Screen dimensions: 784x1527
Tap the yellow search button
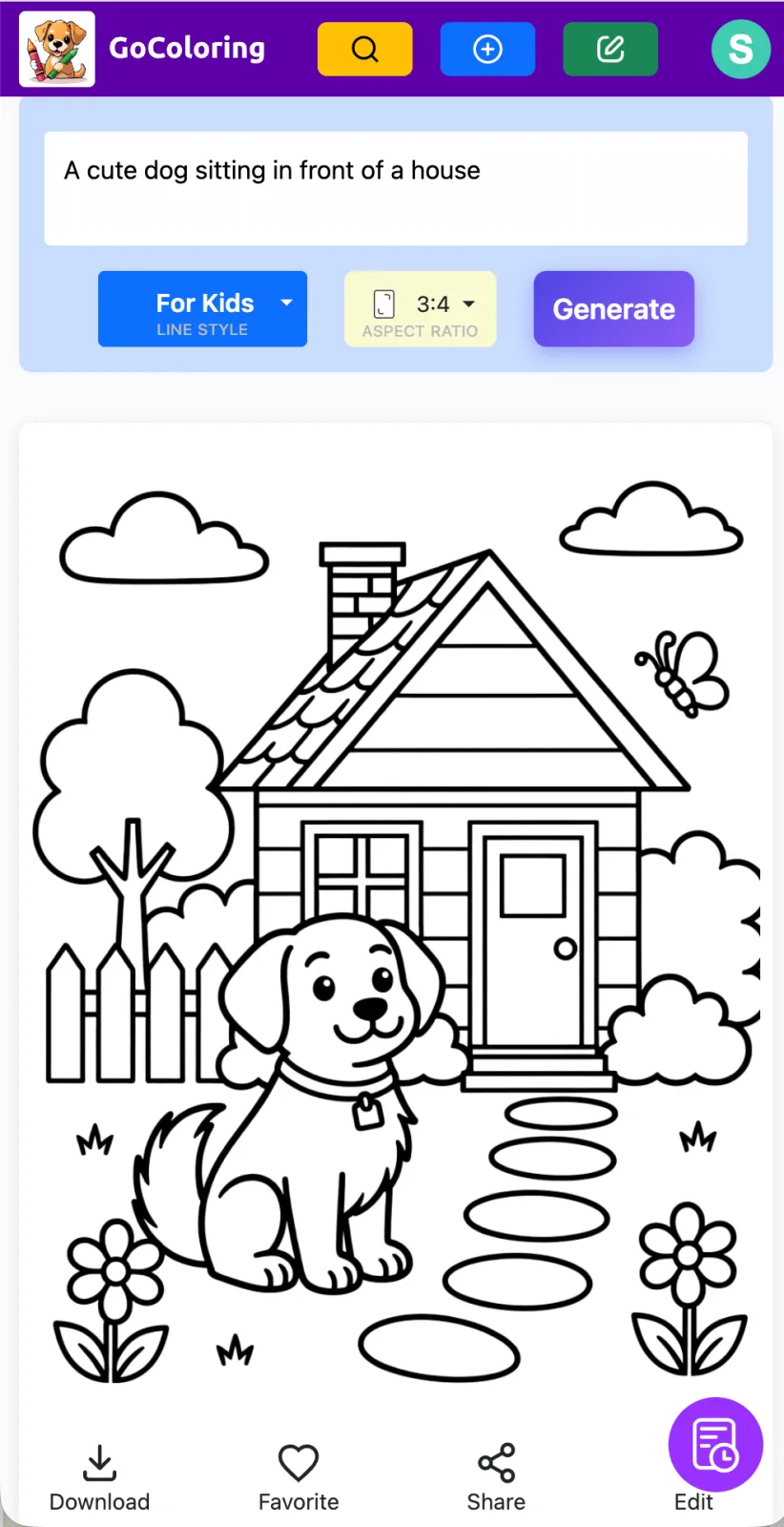pyautogui.click(x=364, y=49)
